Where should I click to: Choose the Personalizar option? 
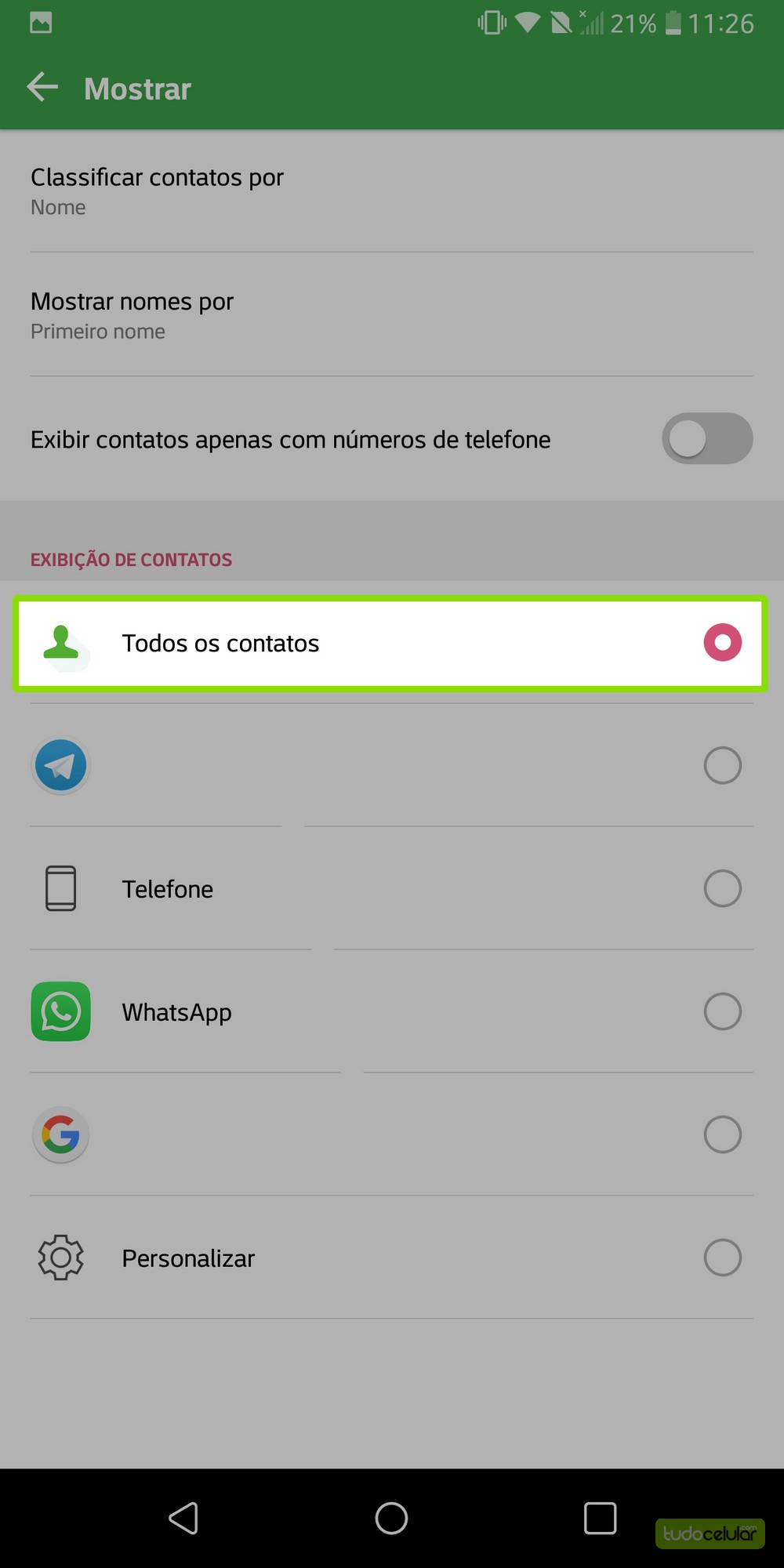point(721,1258)
